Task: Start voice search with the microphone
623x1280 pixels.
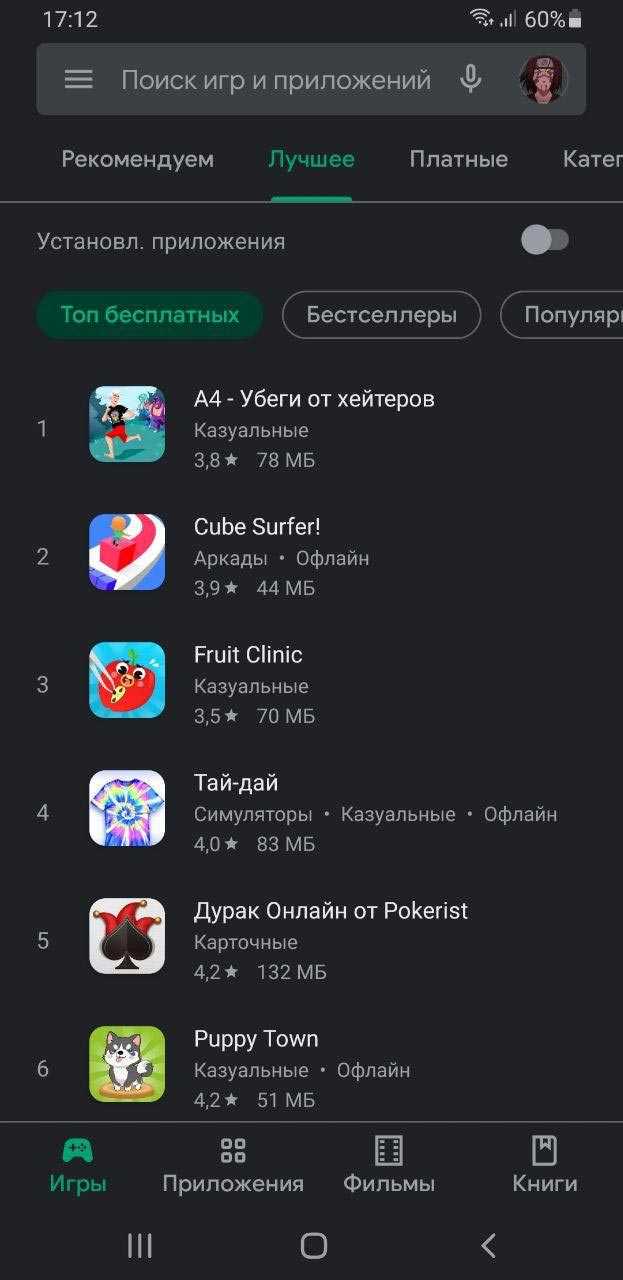Action: click(x=471, y=80)
